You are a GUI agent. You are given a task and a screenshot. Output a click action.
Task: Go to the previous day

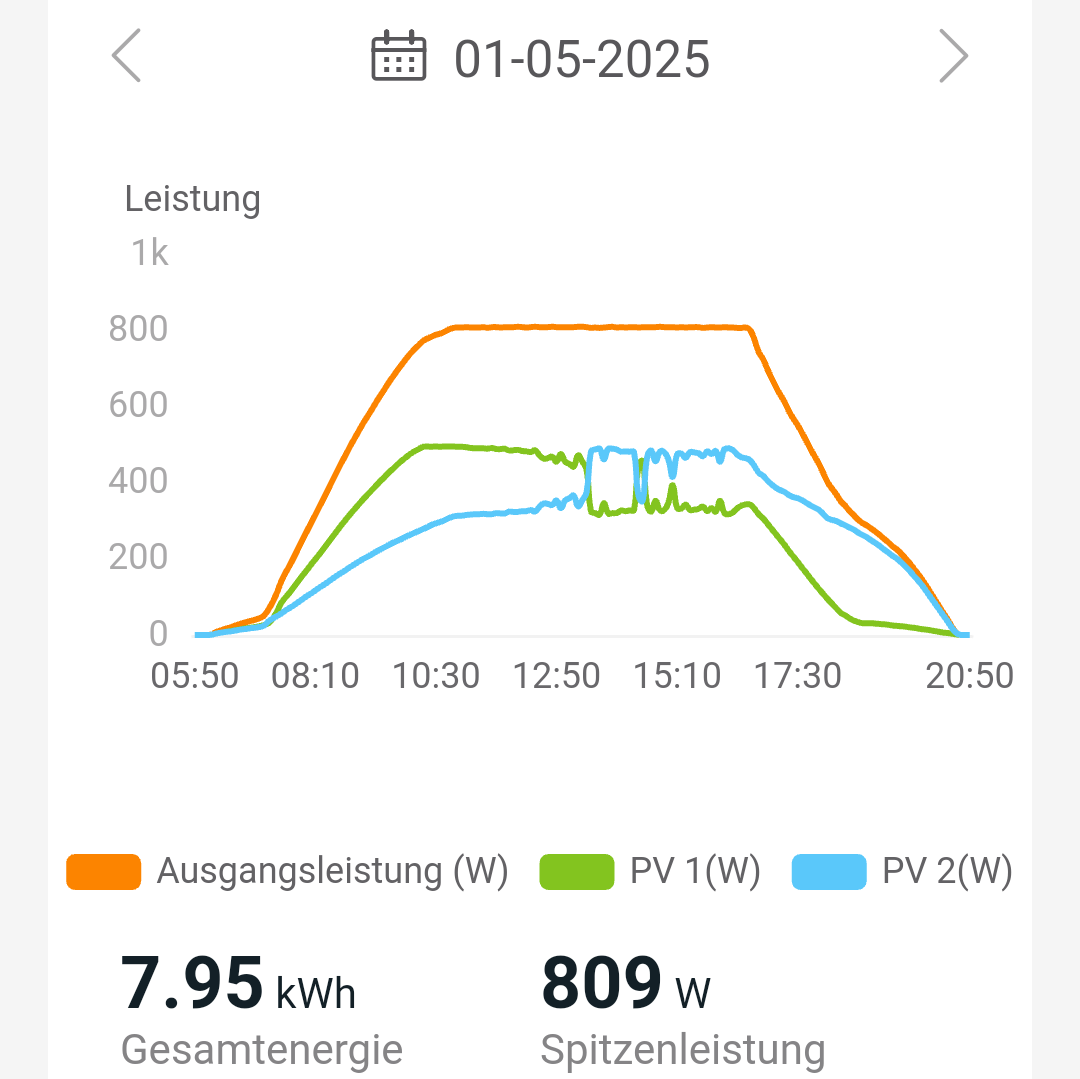tap(127, 56)
